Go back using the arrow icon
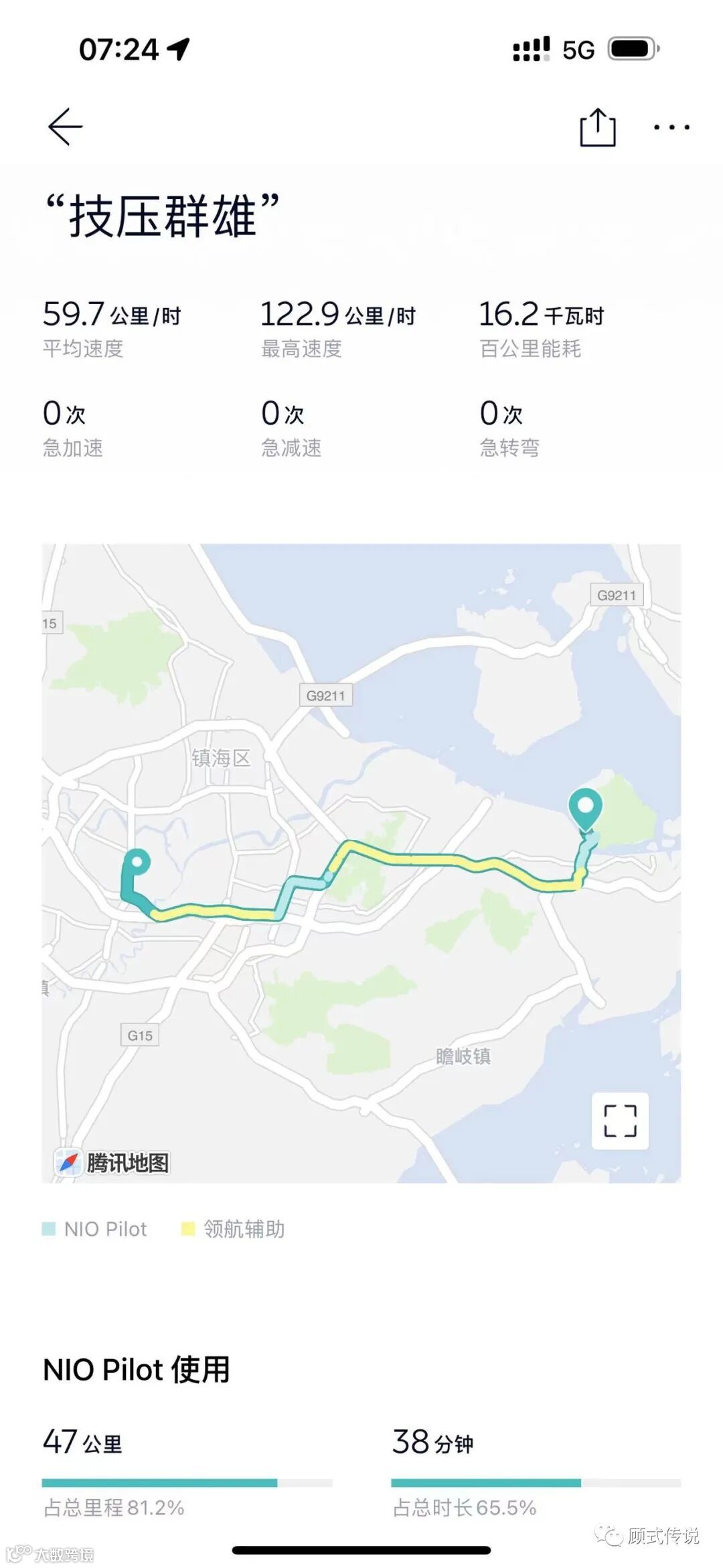 click(x=65, y=127)
